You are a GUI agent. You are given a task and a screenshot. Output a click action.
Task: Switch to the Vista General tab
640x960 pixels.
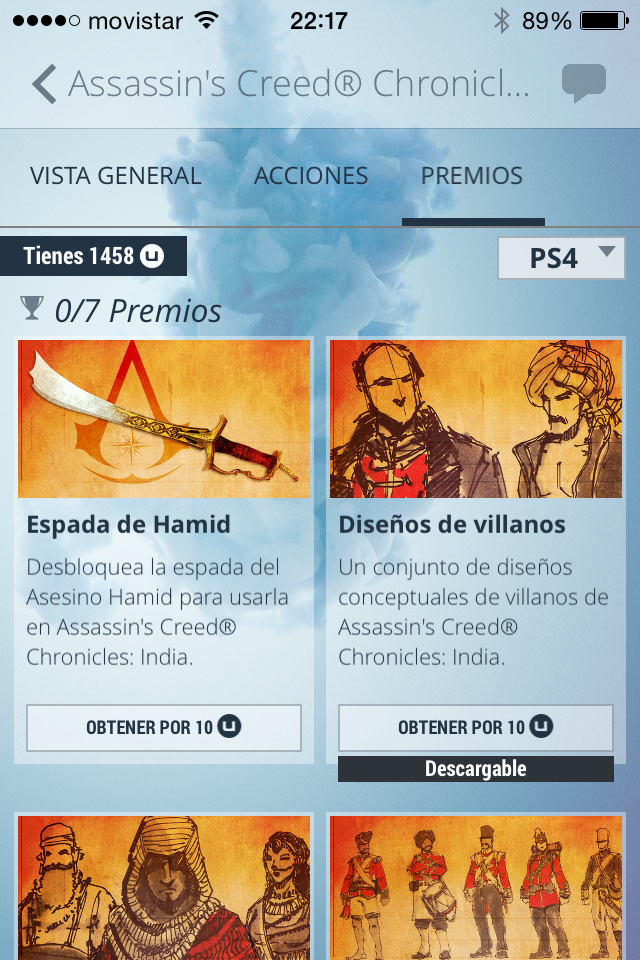[116, 176]
